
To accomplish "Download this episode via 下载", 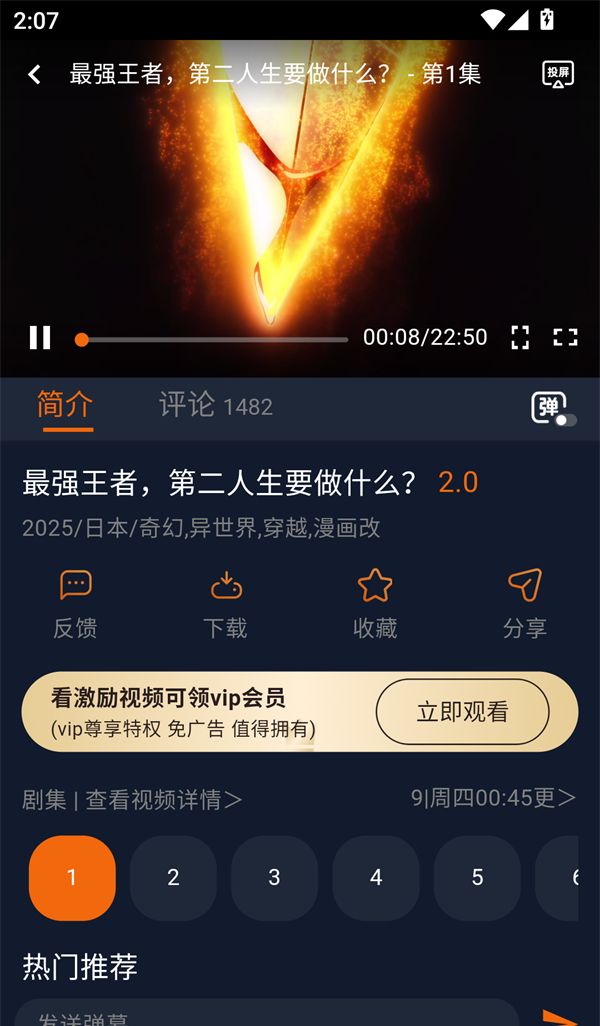I will point(225,604).
